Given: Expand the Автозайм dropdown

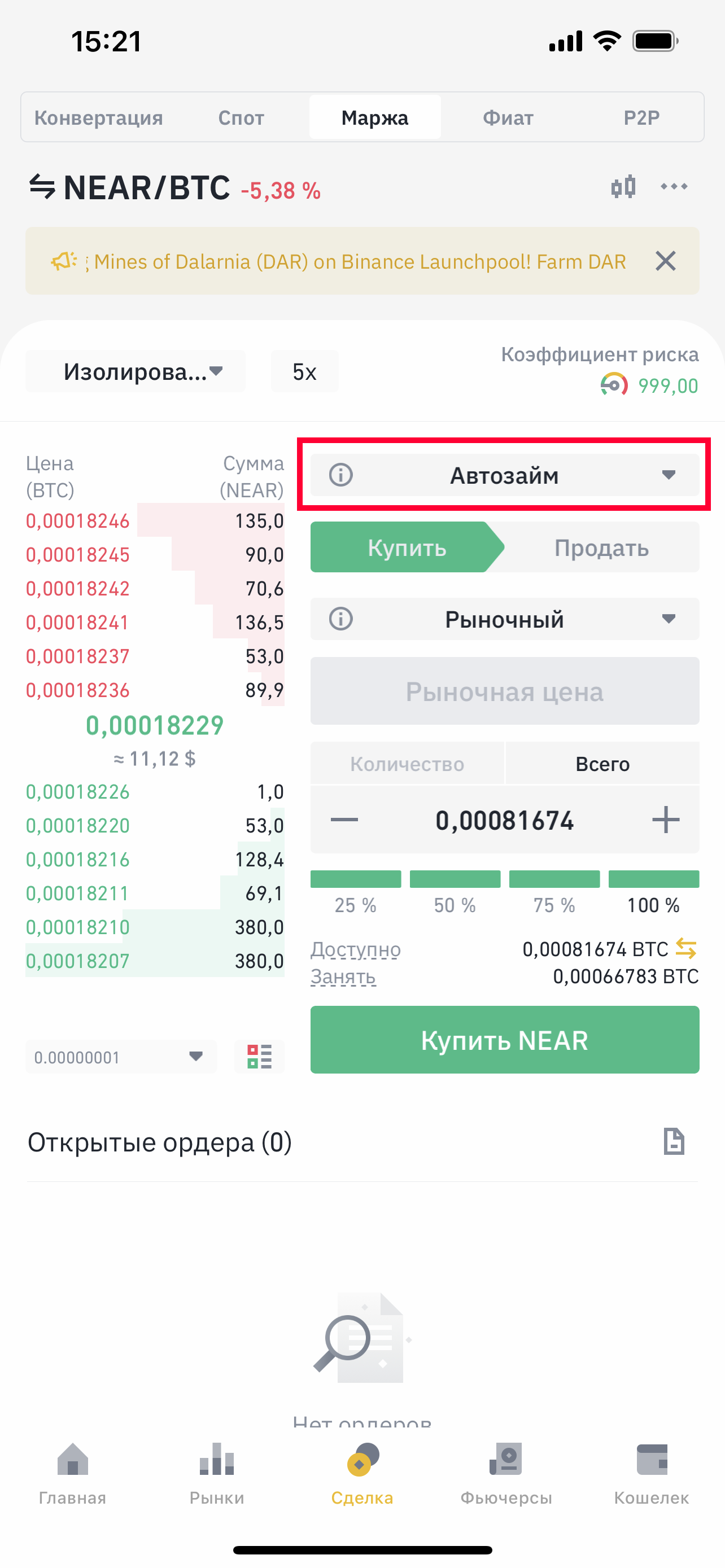Looking at the screenshot, I should (x=505, y=475).
